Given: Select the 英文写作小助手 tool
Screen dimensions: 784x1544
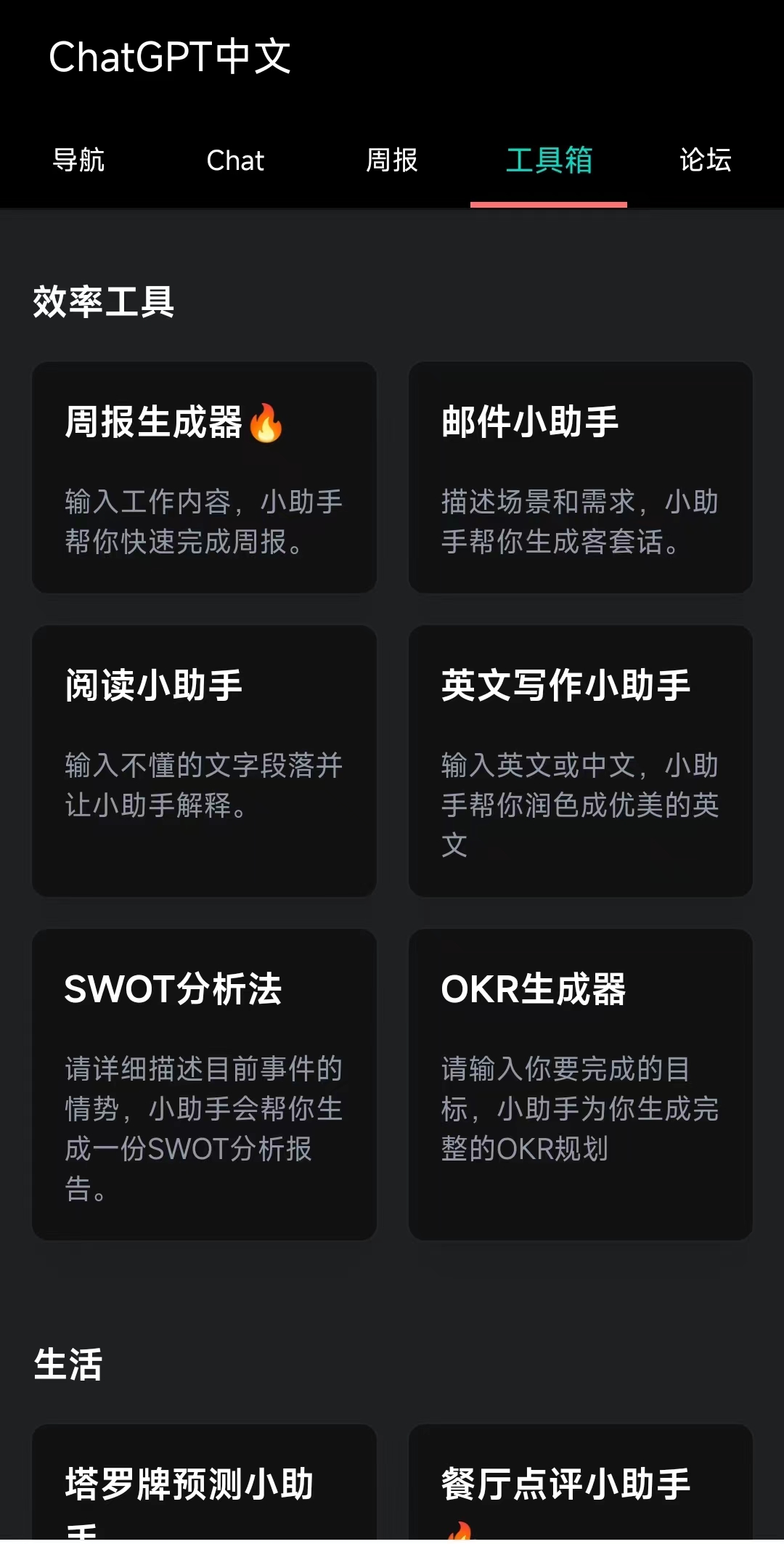Looking at the screenshot, I should click(580, 760).
